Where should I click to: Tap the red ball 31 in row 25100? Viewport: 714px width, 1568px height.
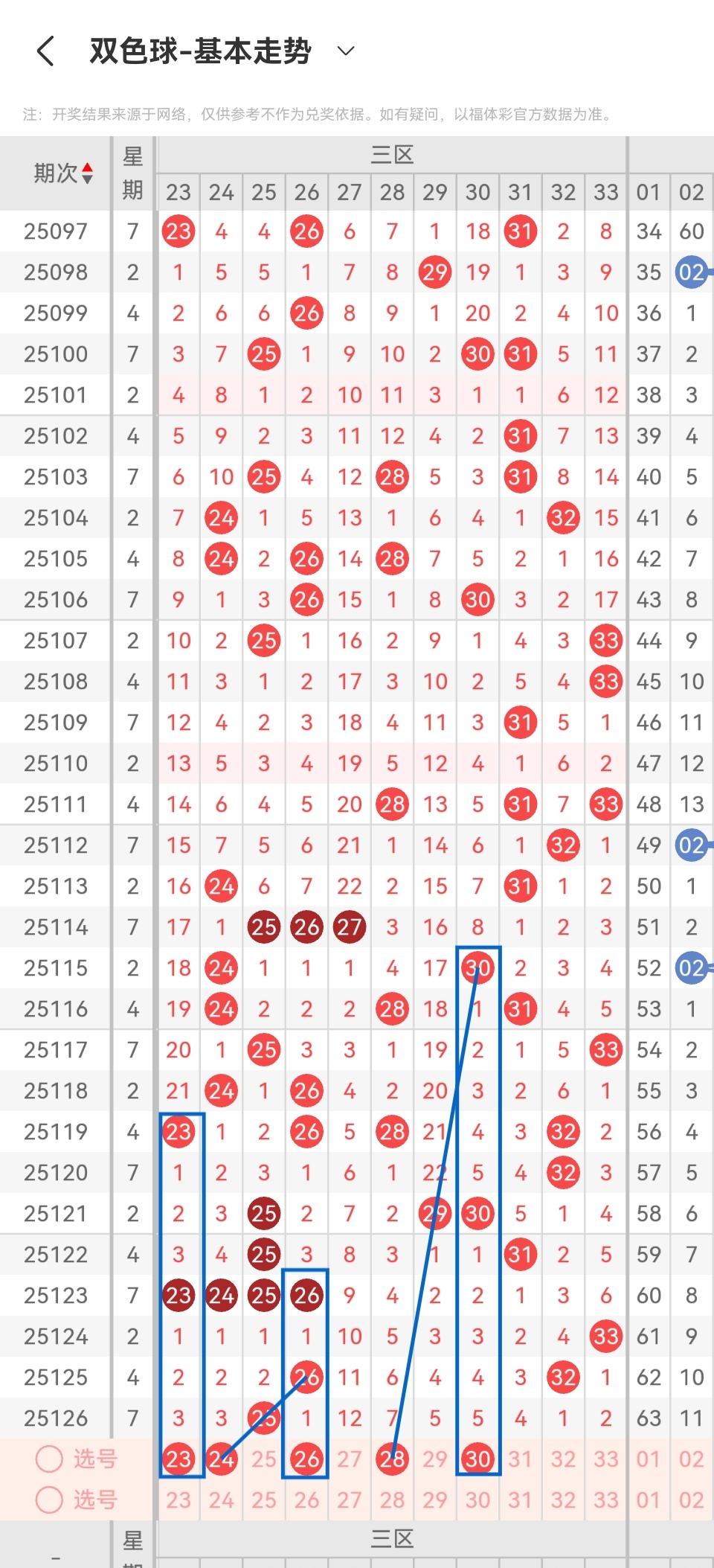coord(520,354)
